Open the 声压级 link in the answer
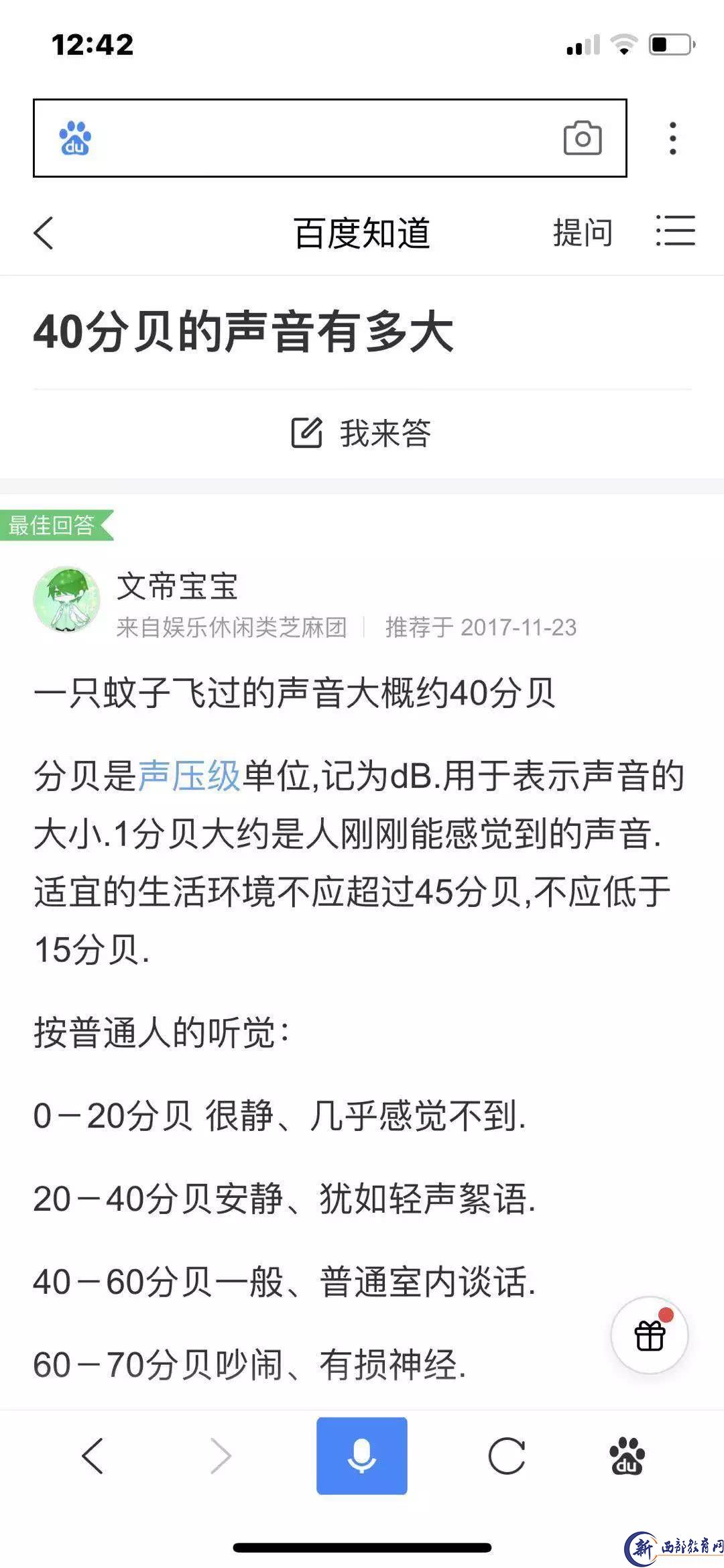724x1568 pixels. click(x=189, y=777)
